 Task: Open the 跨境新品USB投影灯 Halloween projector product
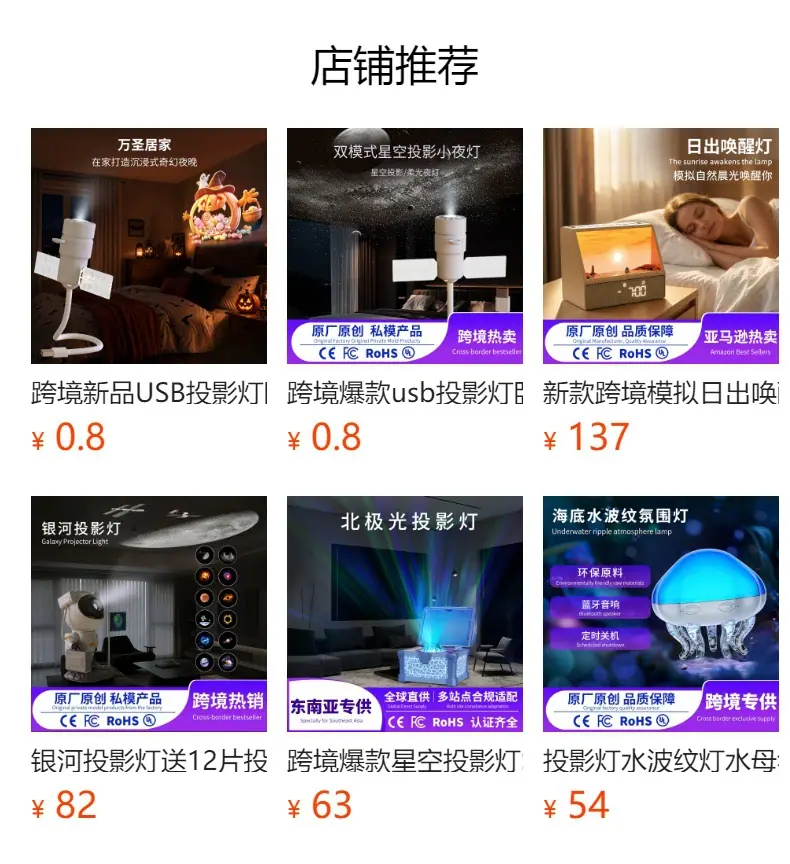pyautogui.click(x=149, y=246)
